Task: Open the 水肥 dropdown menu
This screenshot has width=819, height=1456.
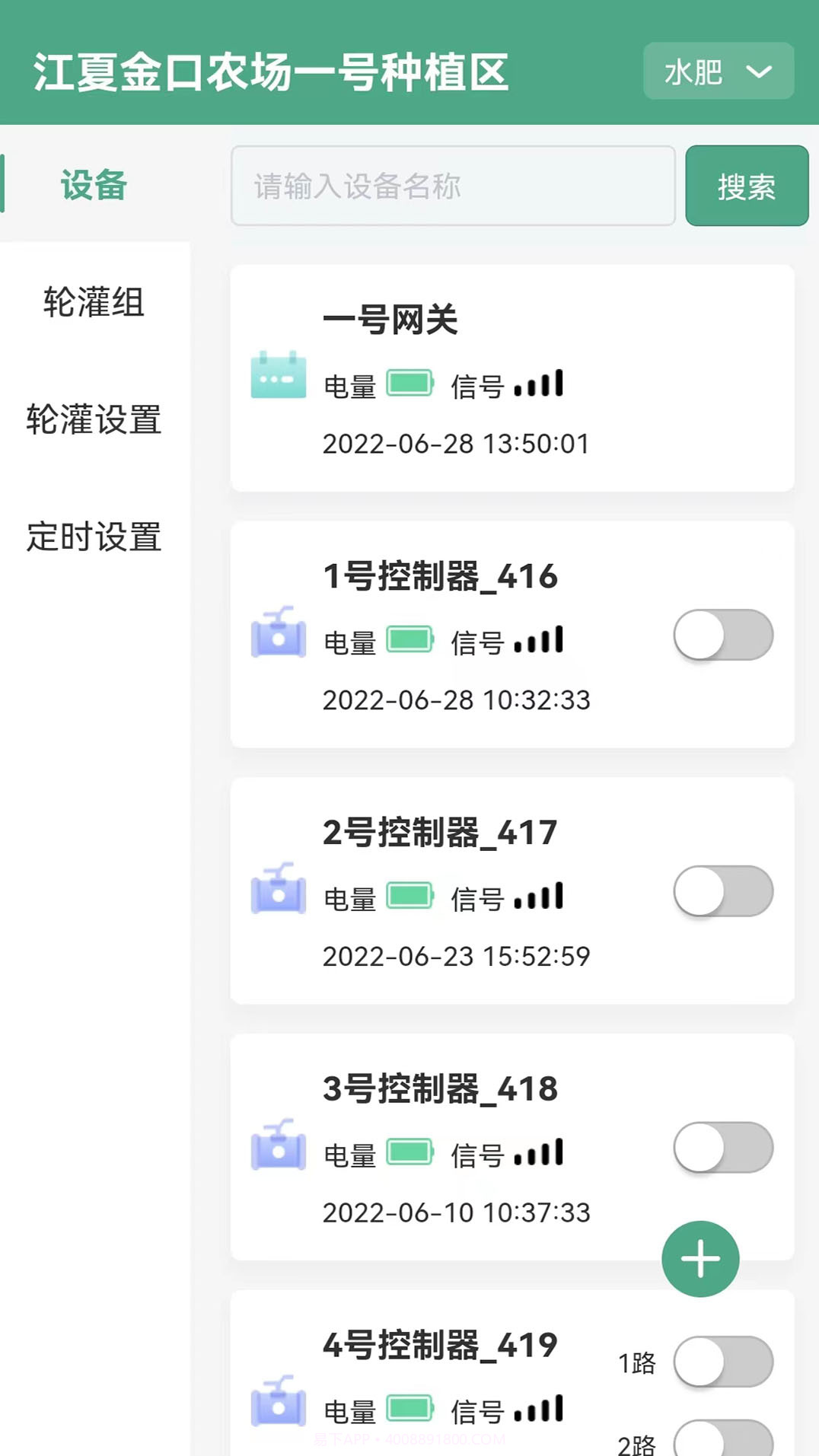Action: pyautogui.click(x=716, y=71)
